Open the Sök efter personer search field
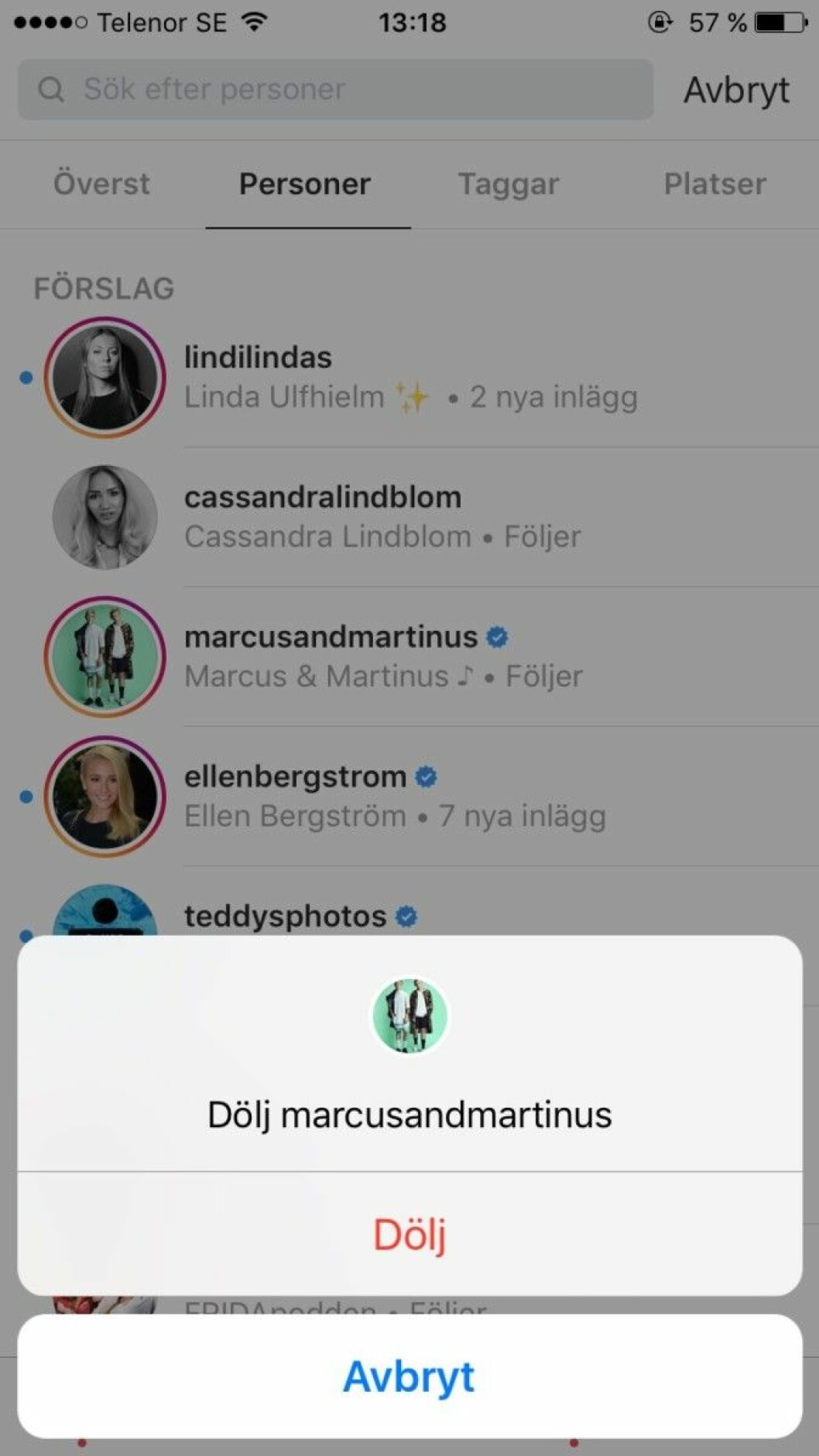The width and height of the screenshot is (819, 1456). (x=335, y=90)
